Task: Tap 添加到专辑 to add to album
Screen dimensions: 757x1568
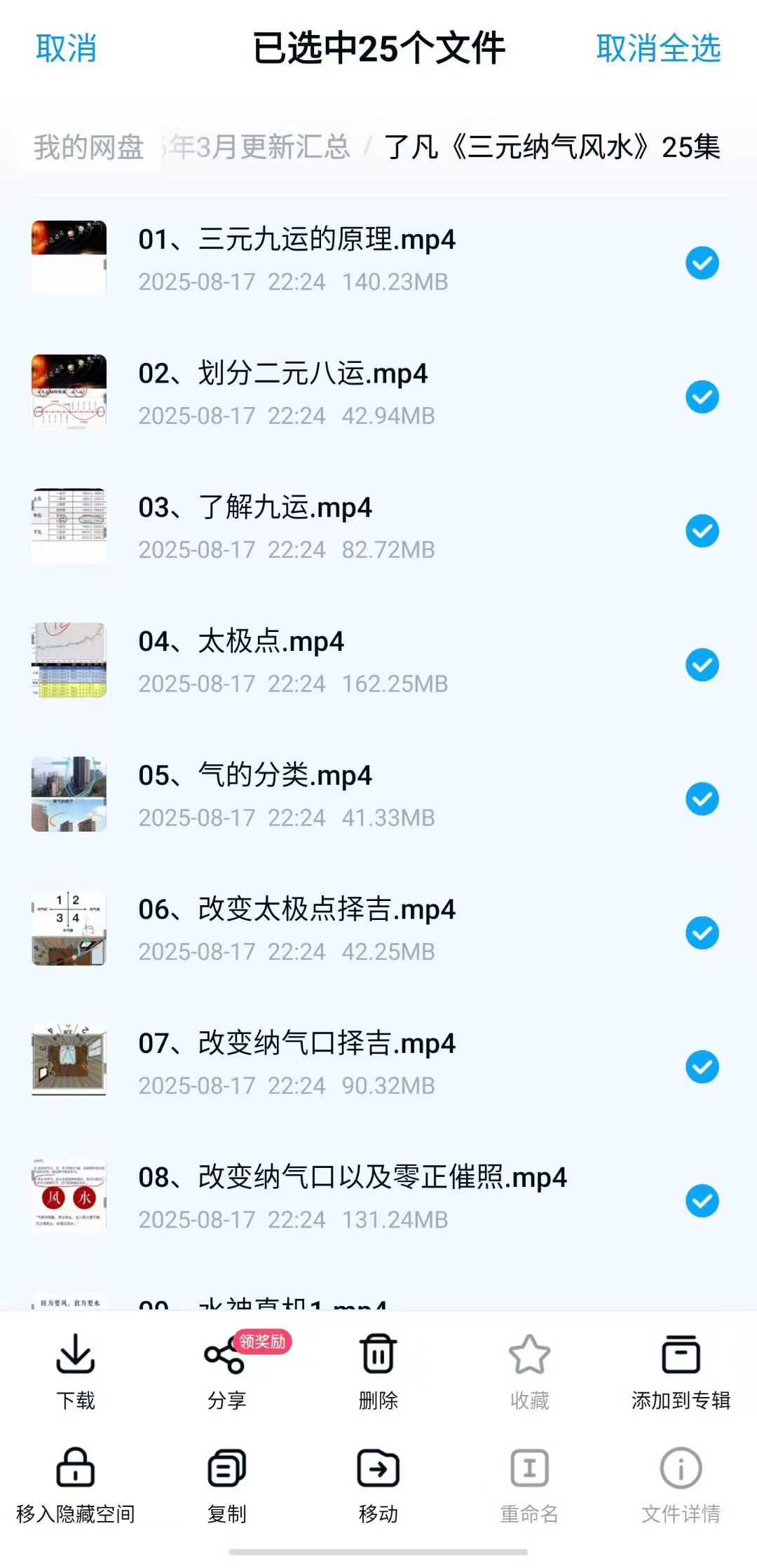Action: point(681,1370)
